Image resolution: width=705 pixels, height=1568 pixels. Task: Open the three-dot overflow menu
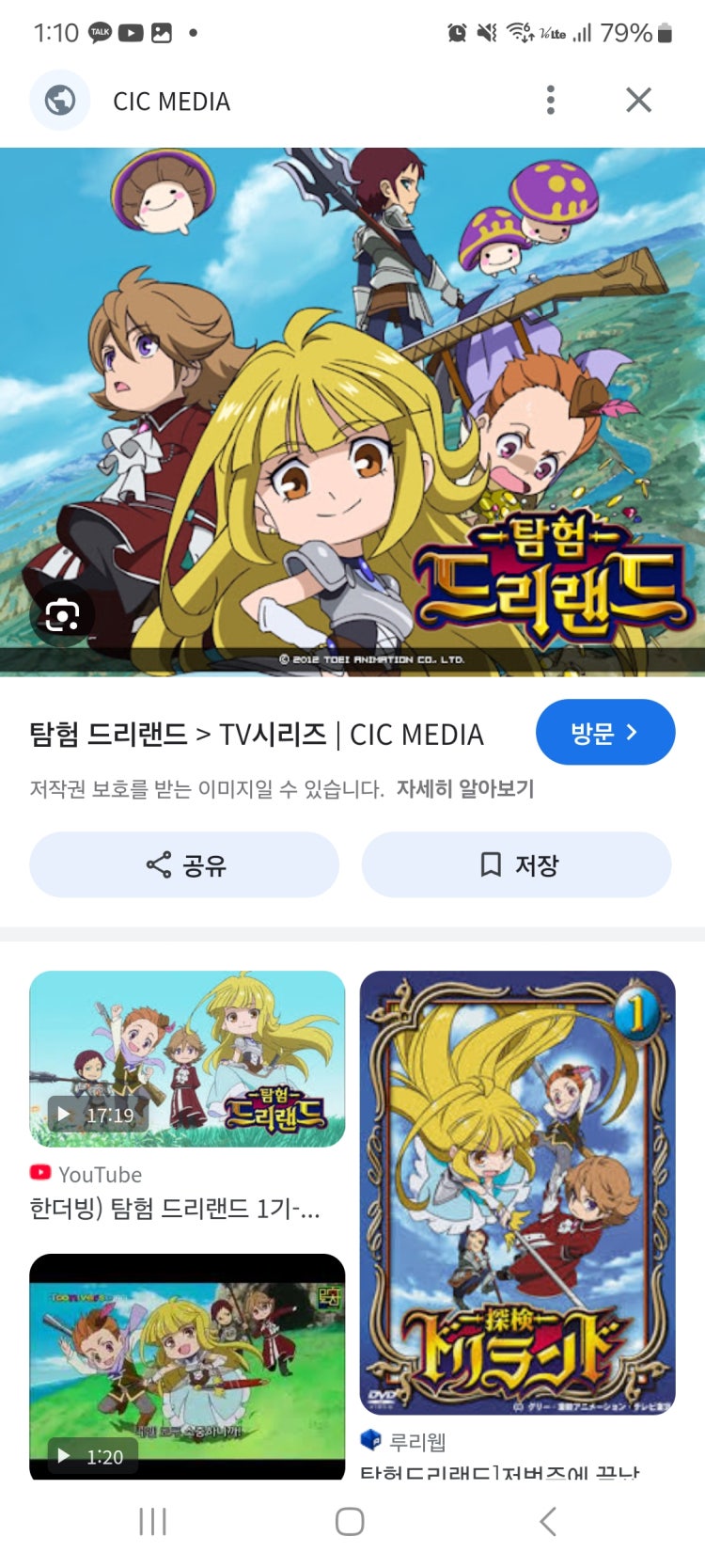click(551, 100)
